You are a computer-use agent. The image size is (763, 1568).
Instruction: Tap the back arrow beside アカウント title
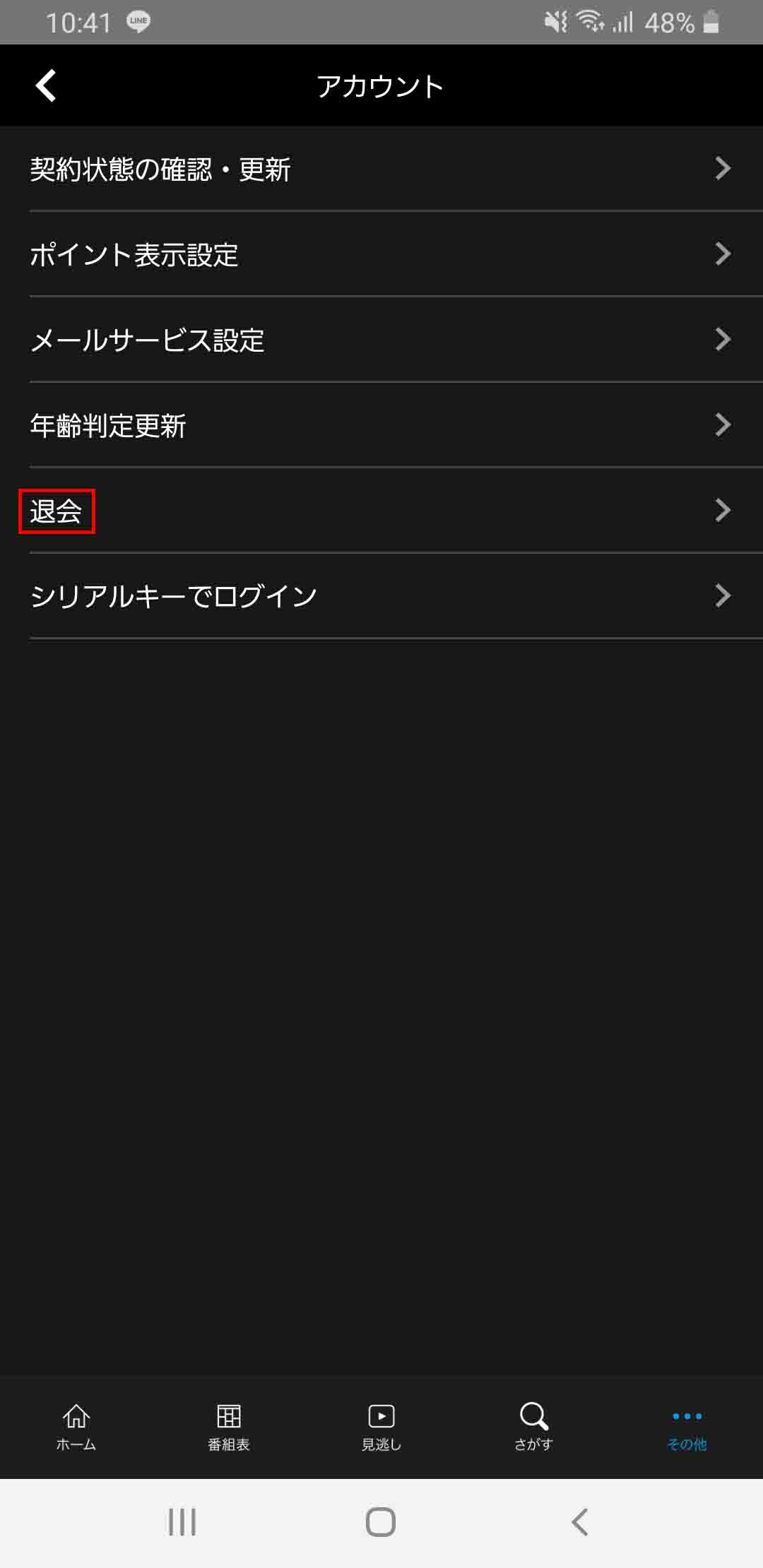point(45,85)
